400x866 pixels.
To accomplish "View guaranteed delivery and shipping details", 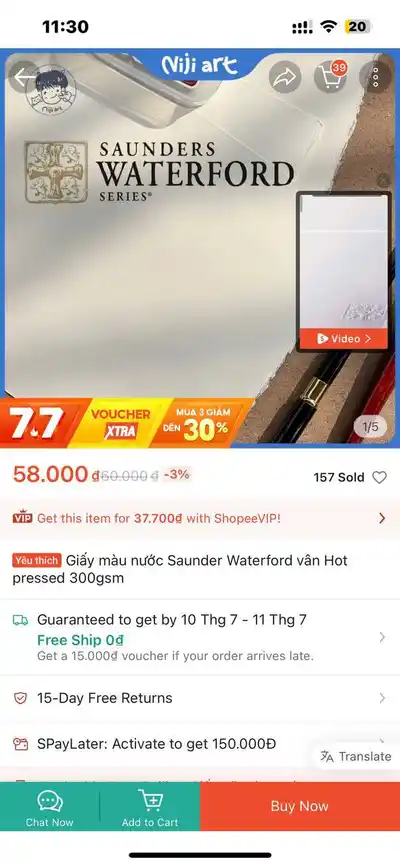I will coord(200,637).
